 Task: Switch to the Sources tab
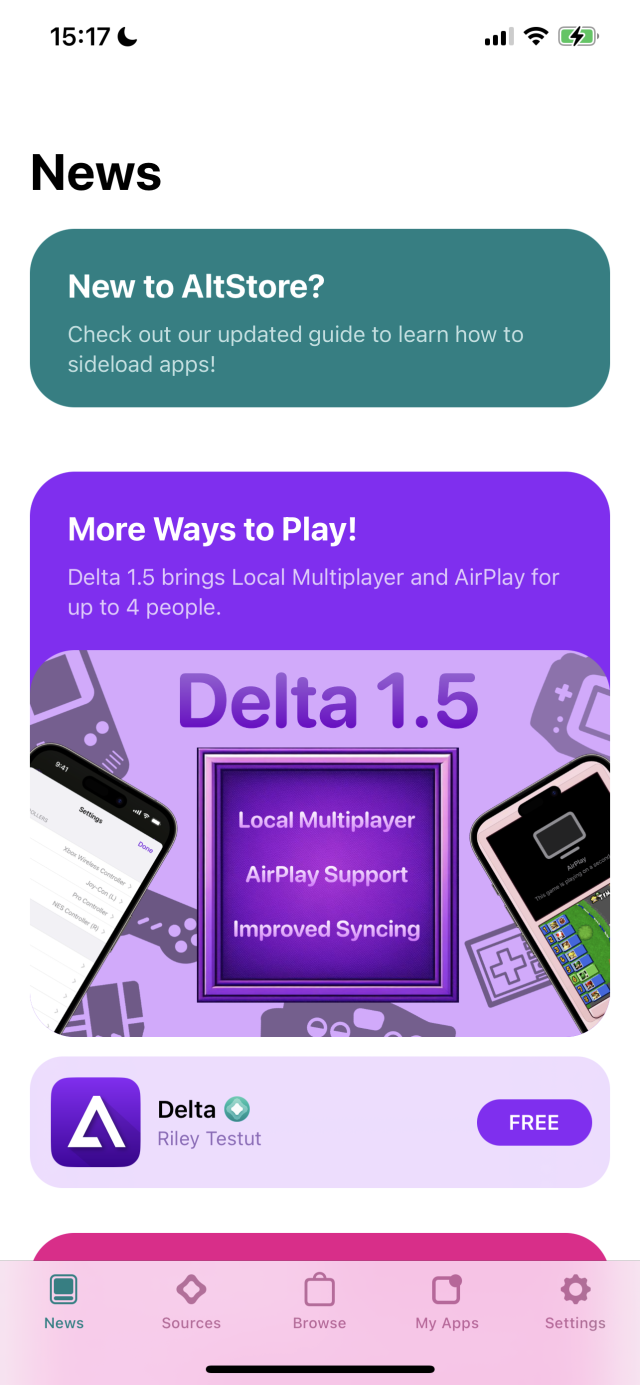click(x=191, y=1302)
